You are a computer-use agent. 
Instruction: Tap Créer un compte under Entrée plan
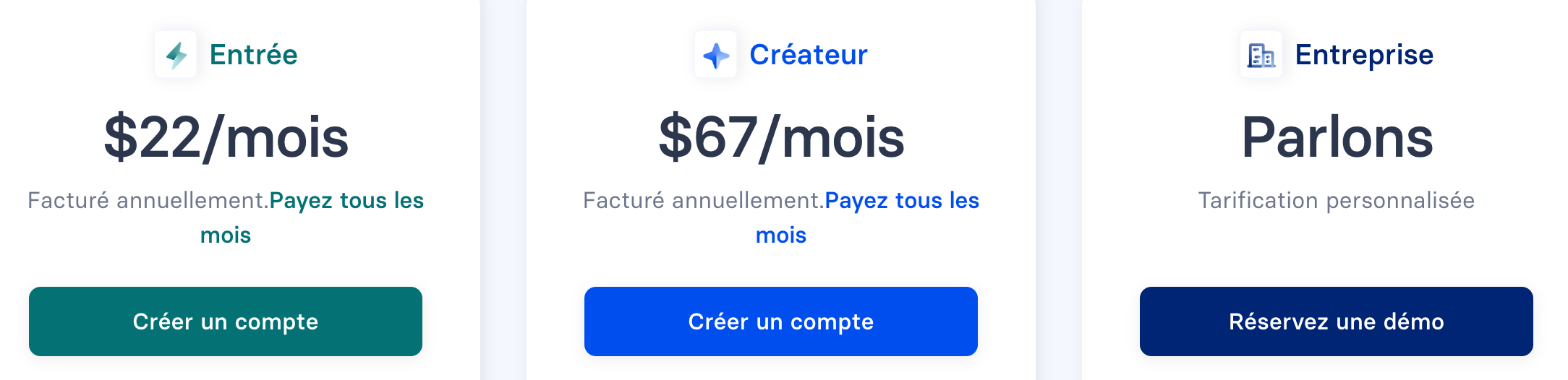click(x=225, y=321)
